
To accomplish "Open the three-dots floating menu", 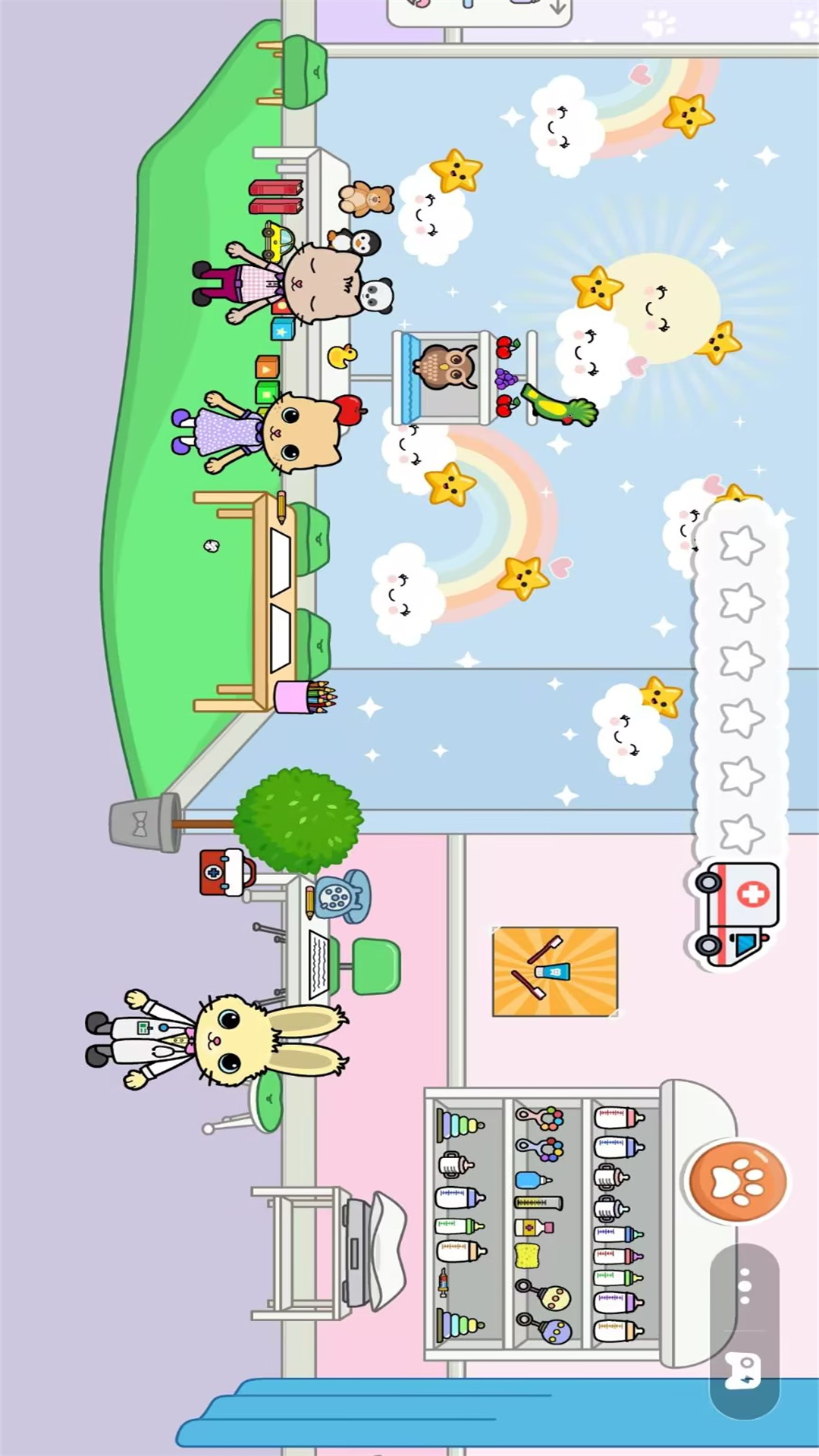I will (745, 1286).
